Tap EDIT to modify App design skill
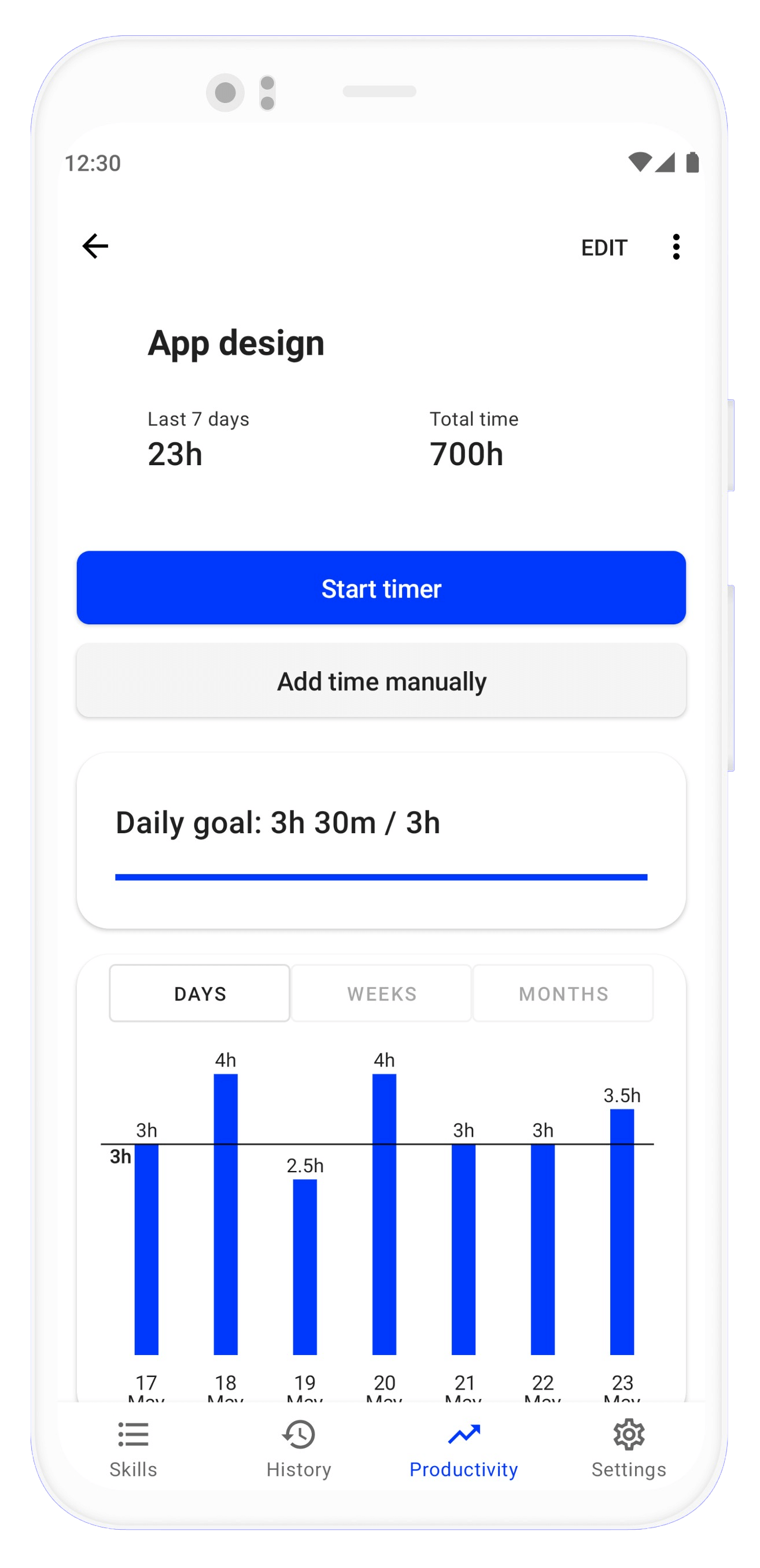760x1568 pixels. [605, 247]
